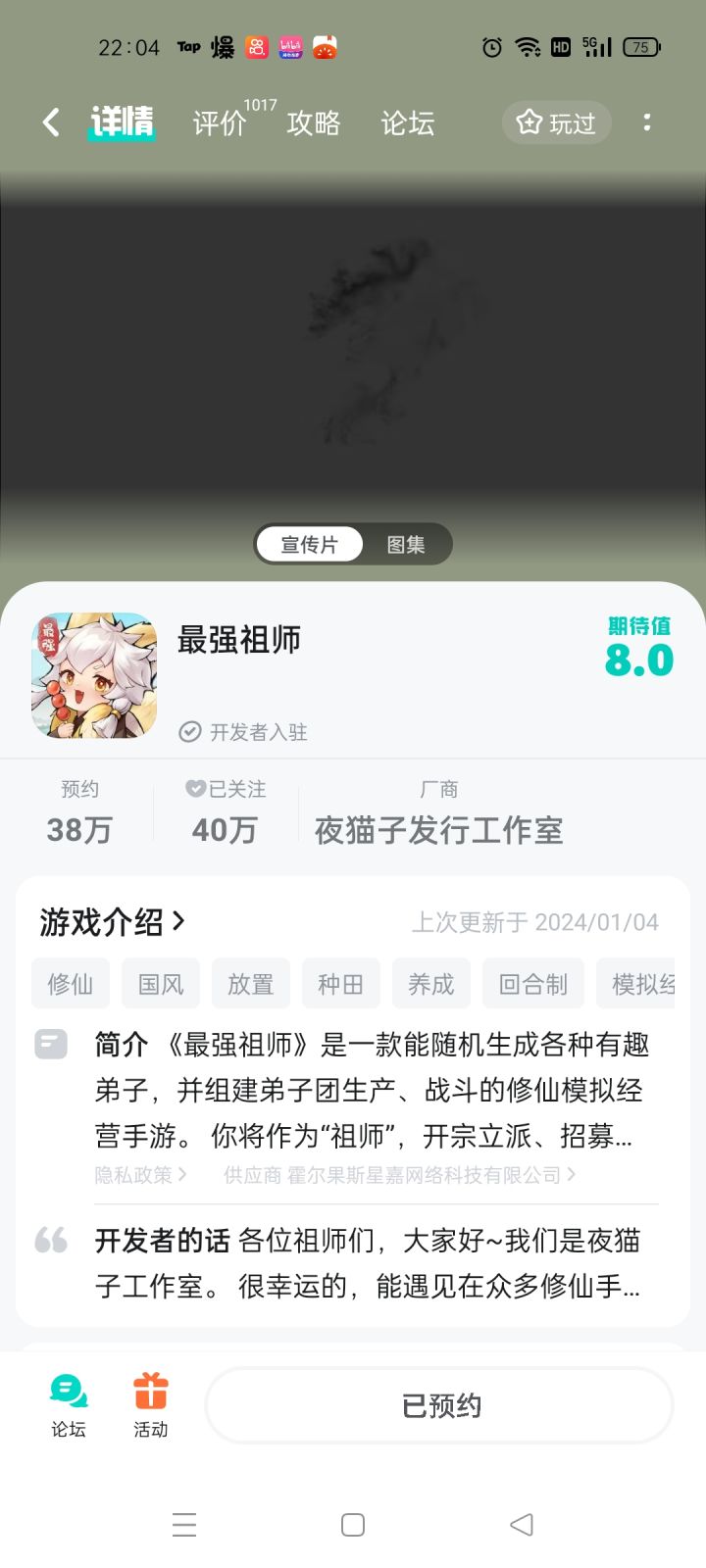706x1568 pixels.
Task: Tap the 最强祖师 game icon thumbnail
Action: 93,674
